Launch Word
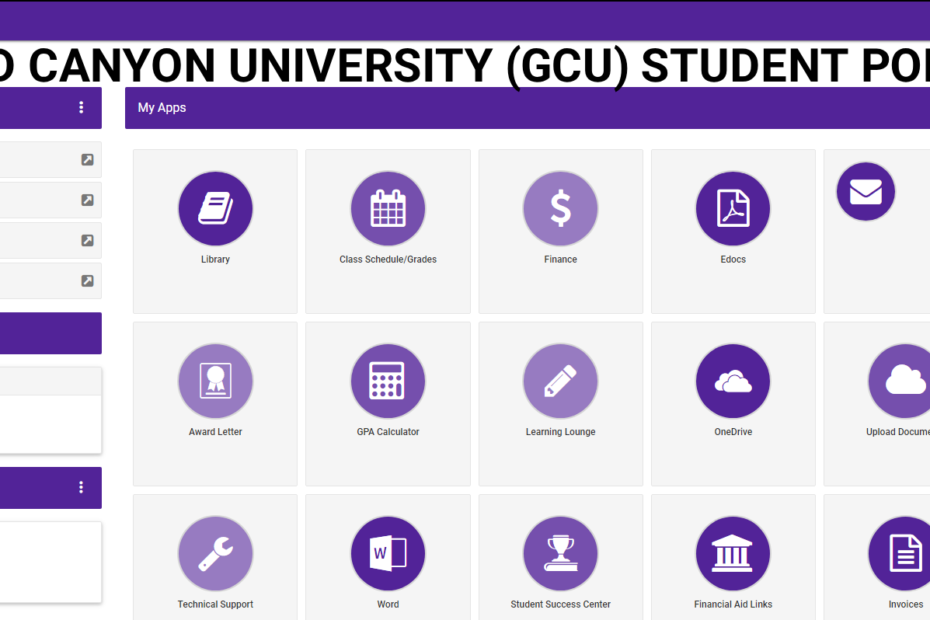 388,554
